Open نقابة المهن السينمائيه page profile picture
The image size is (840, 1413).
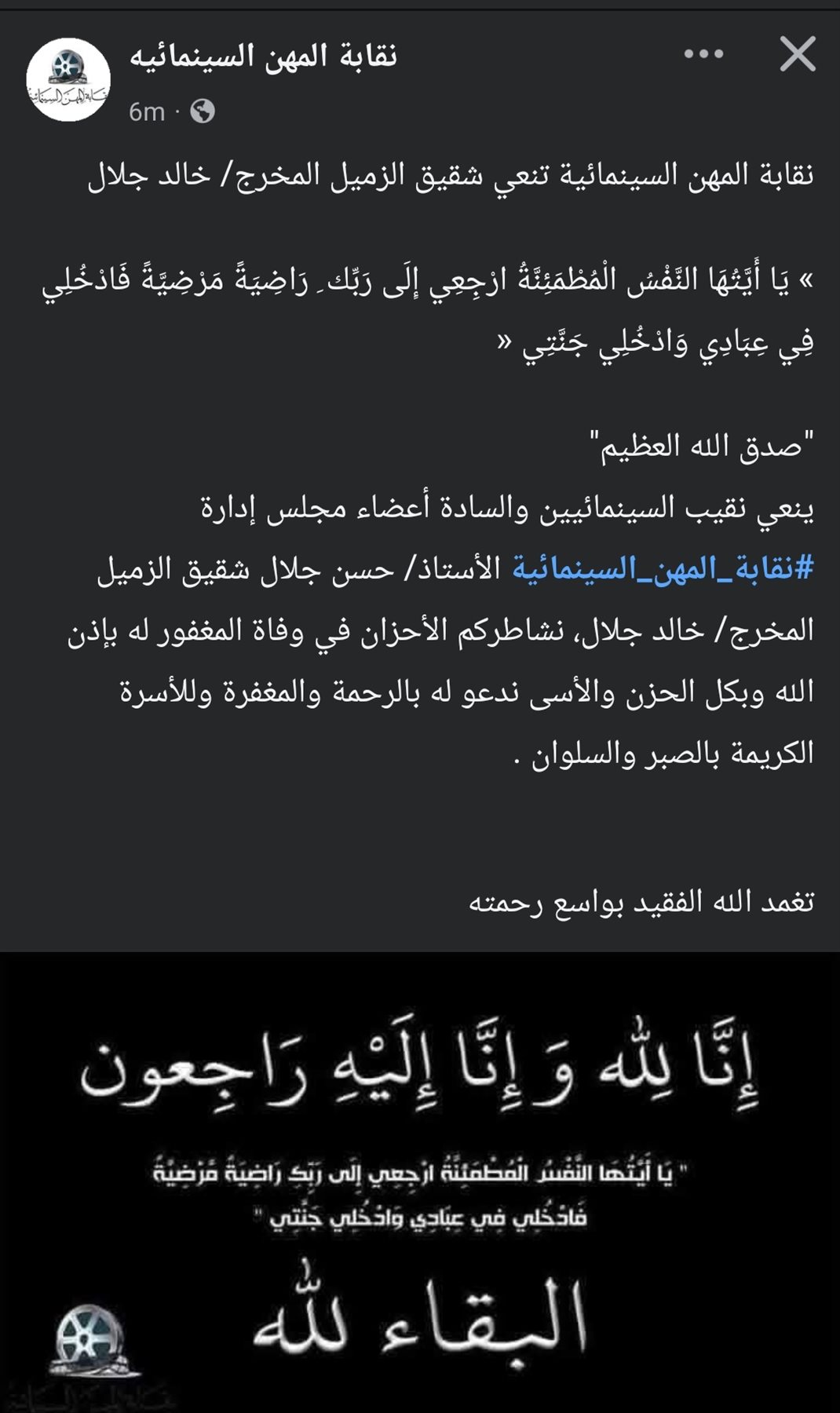(x=68, y=79)
